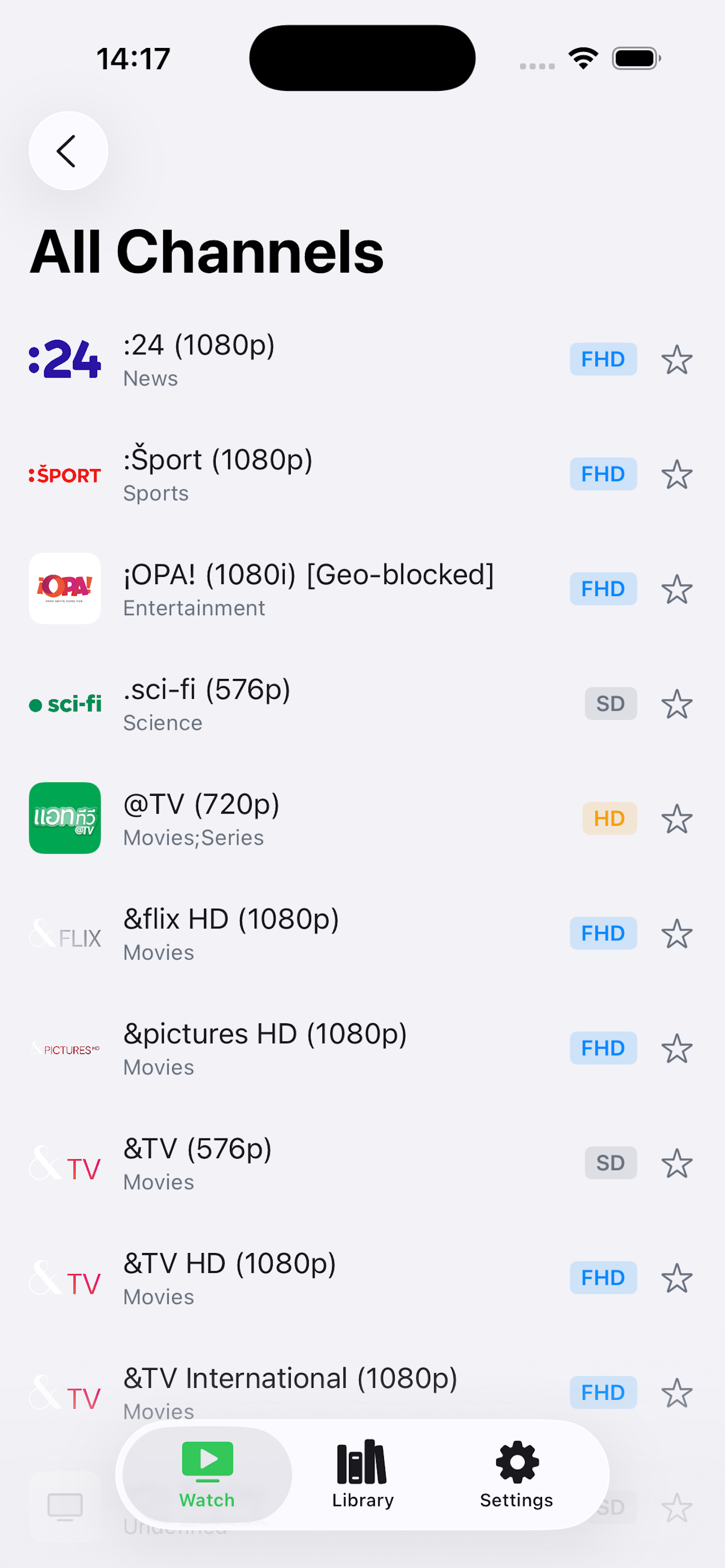725x1568 pixels.
Task: Mark @TV as a favorite
Action: point(678,818)
